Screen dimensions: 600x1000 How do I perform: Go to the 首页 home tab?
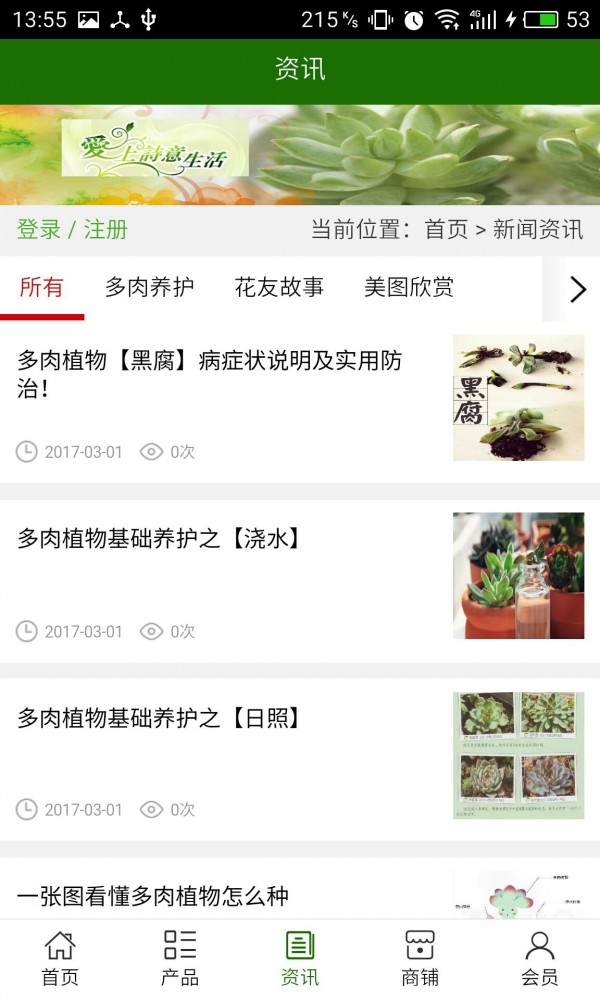pos(60,959)
